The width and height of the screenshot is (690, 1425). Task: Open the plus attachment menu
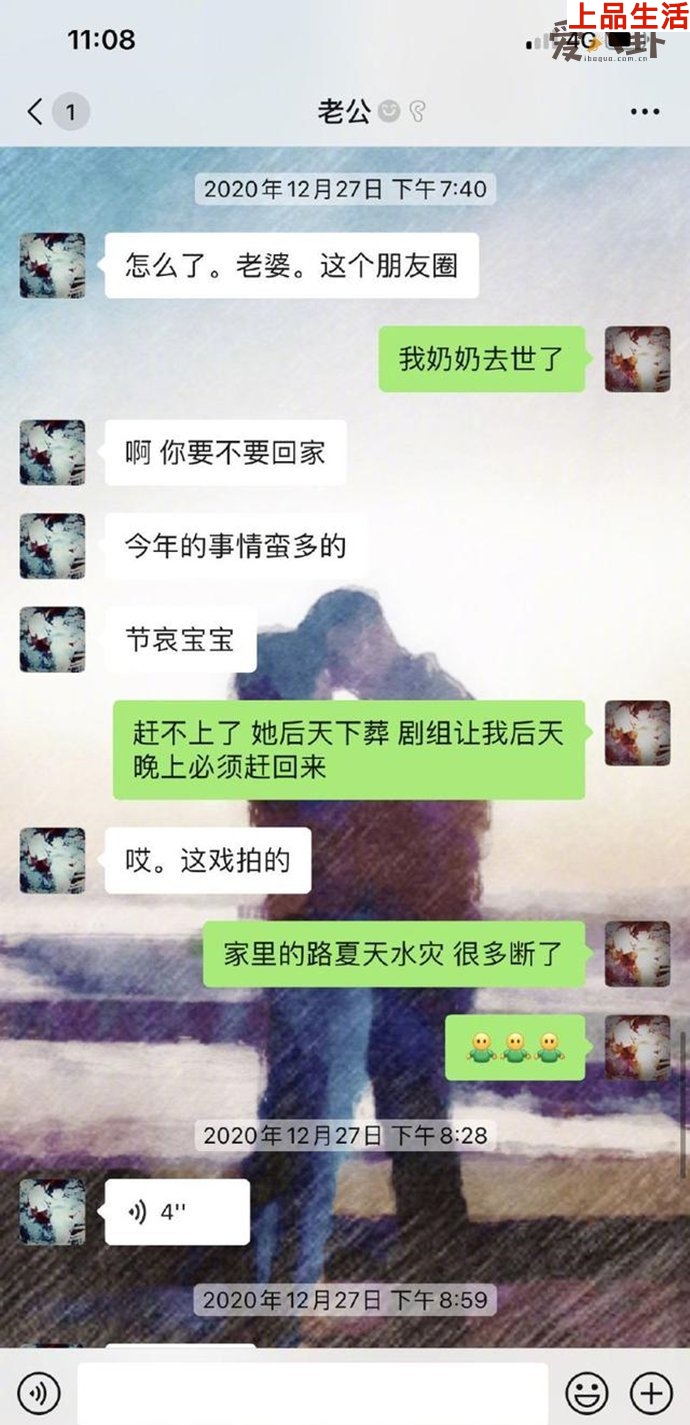[650, 1392]
